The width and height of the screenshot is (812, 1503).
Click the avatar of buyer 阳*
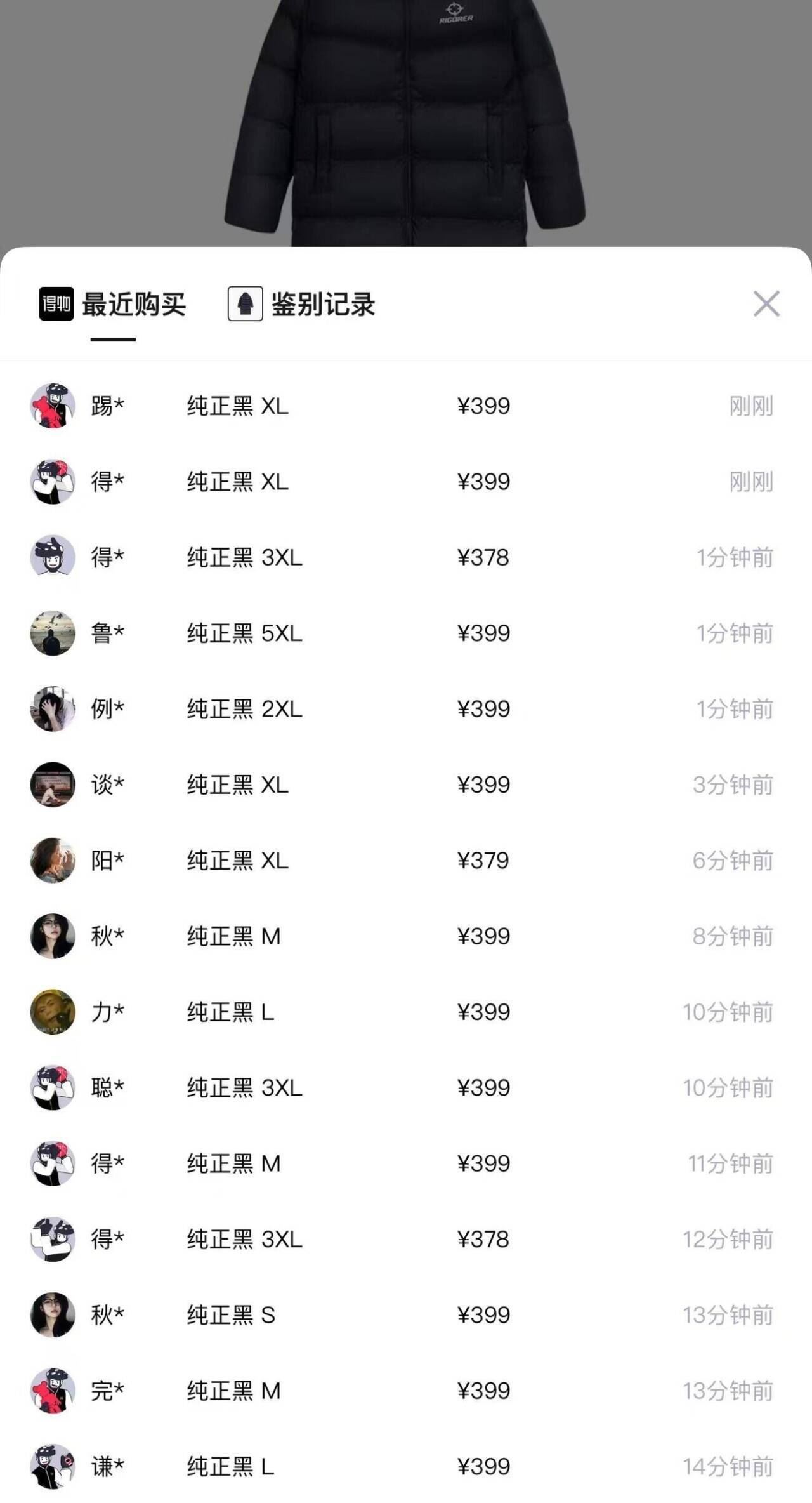pos(53,860)
